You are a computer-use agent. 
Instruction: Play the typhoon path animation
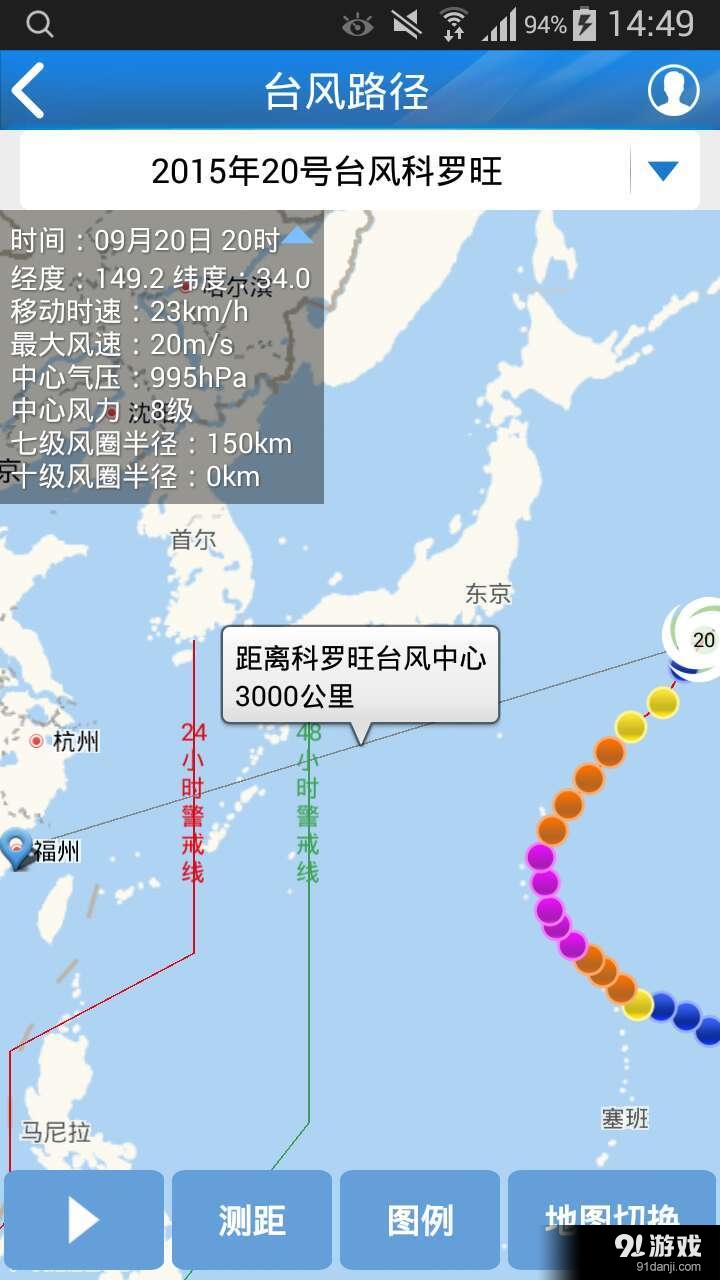[x=84, y=1219]
